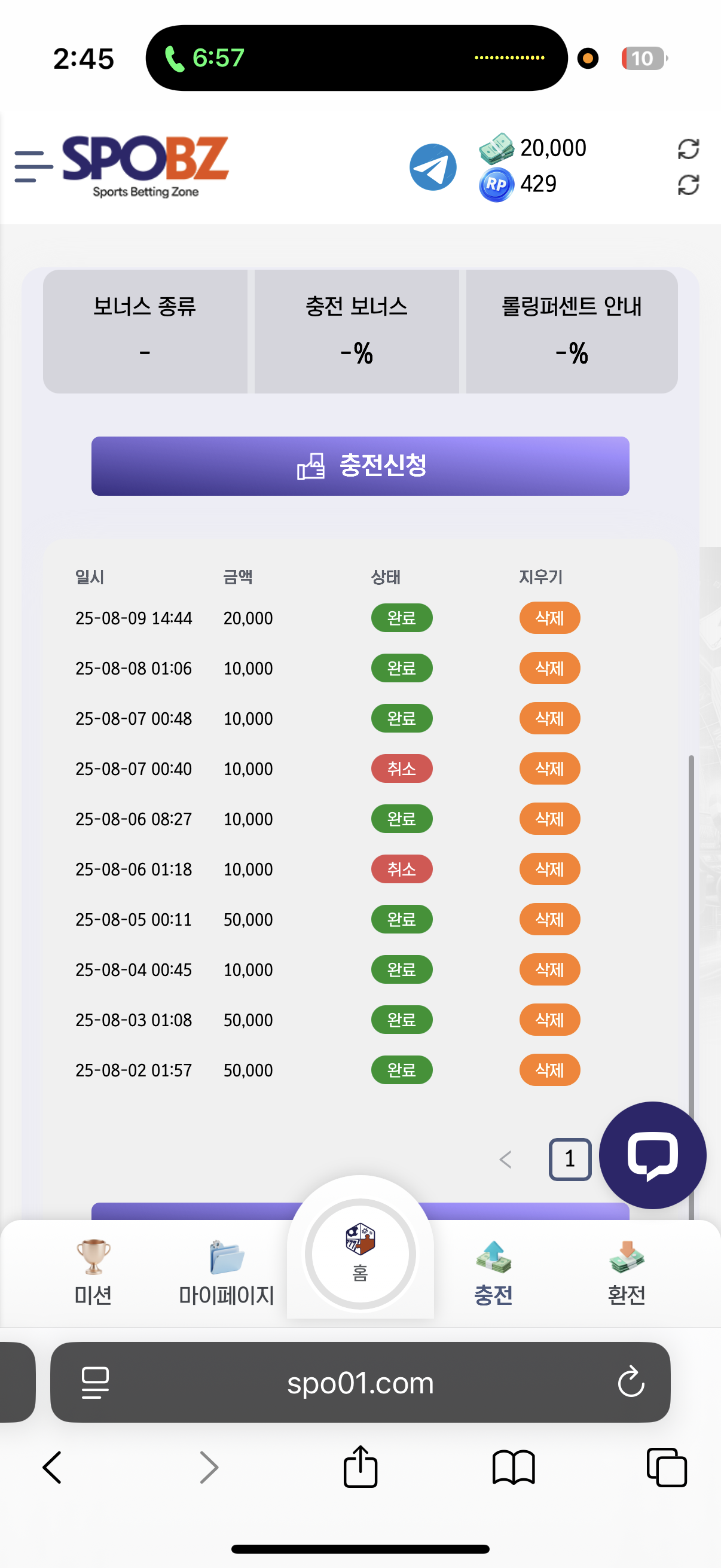Image resolution: width=721 pixels, height=1568 pixels.
Task: Go to the previous page arrow
Action: (x=505, y=1160)
